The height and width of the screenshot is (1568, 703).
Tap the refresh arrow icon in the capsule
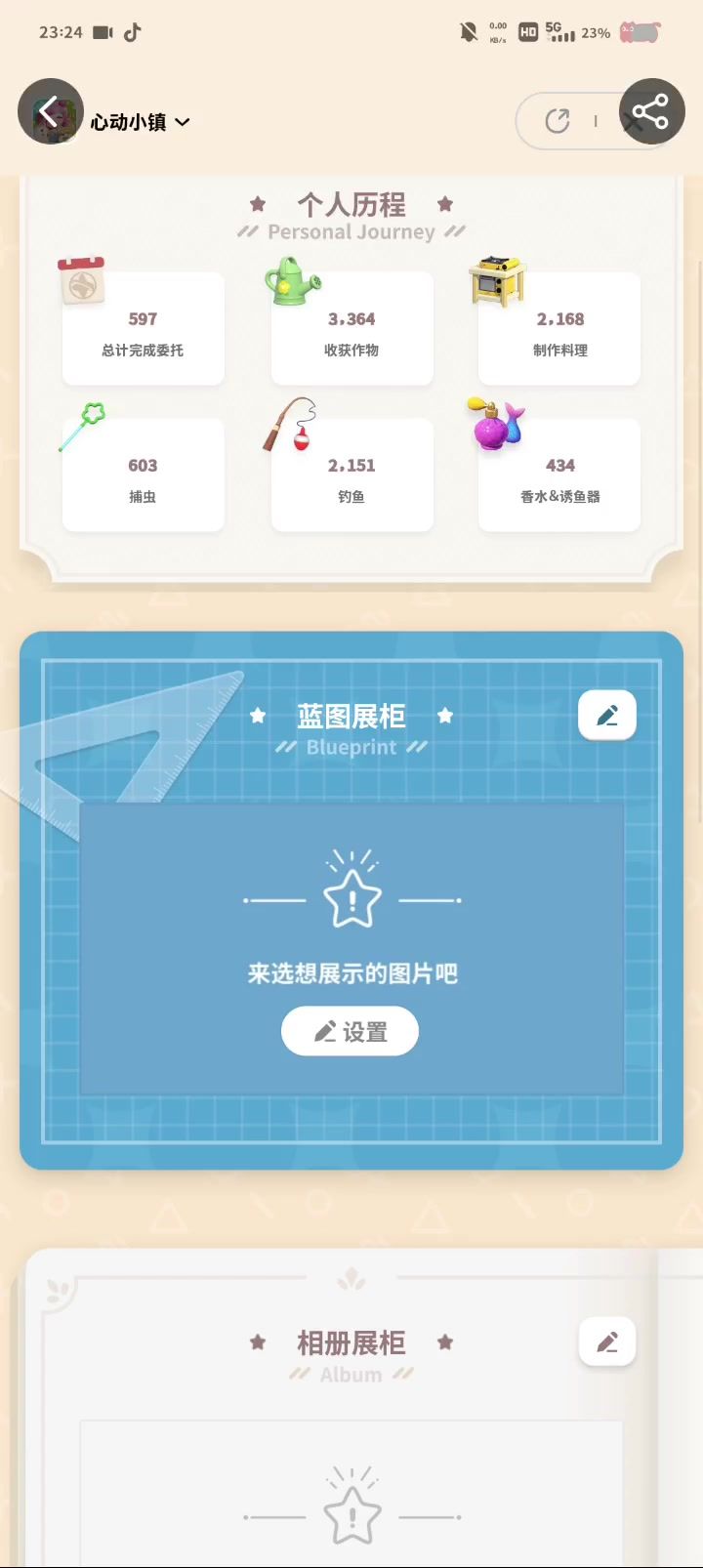[x=558, y=121]
